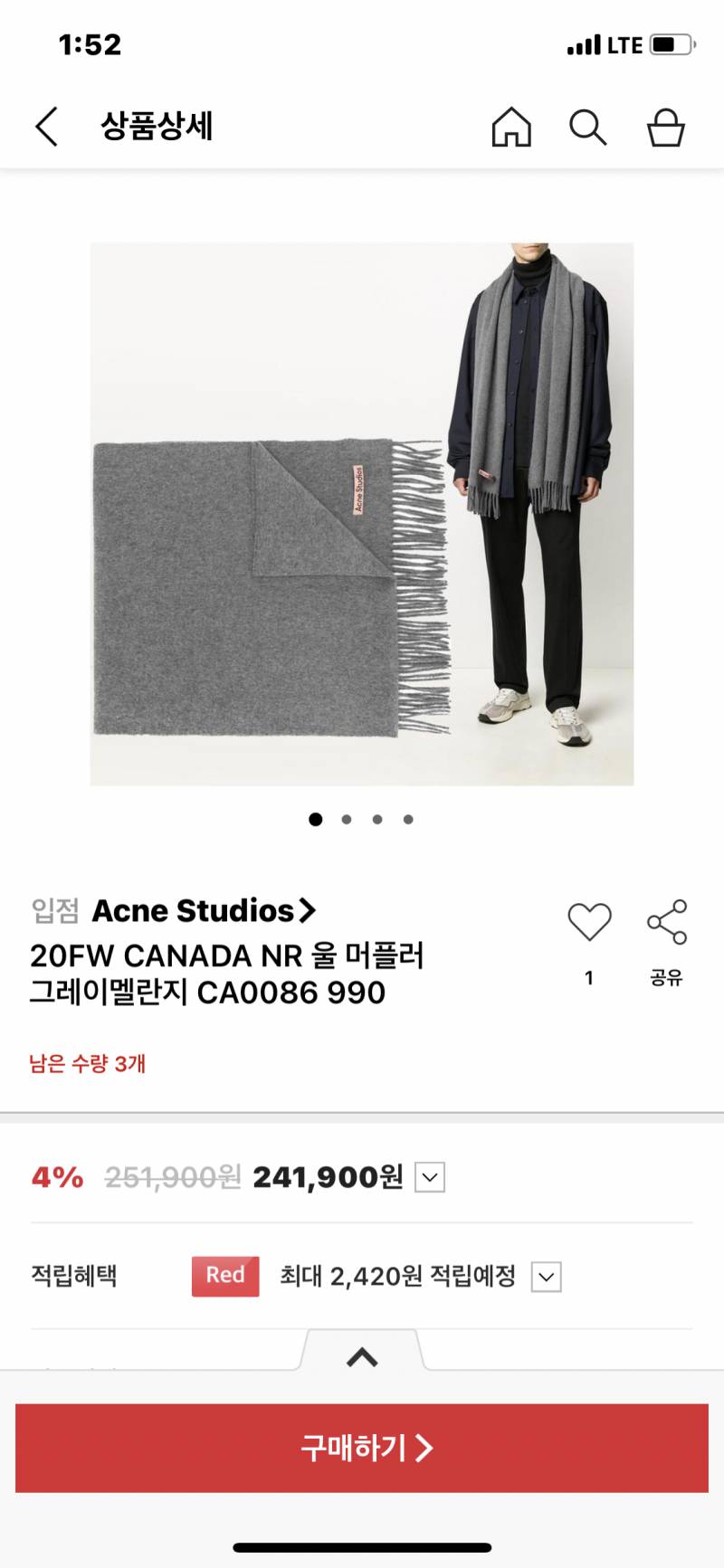This screenshot has height=1568, width=724.
Task: Open the Acne Studios brand link
Action: click(204, 910)
